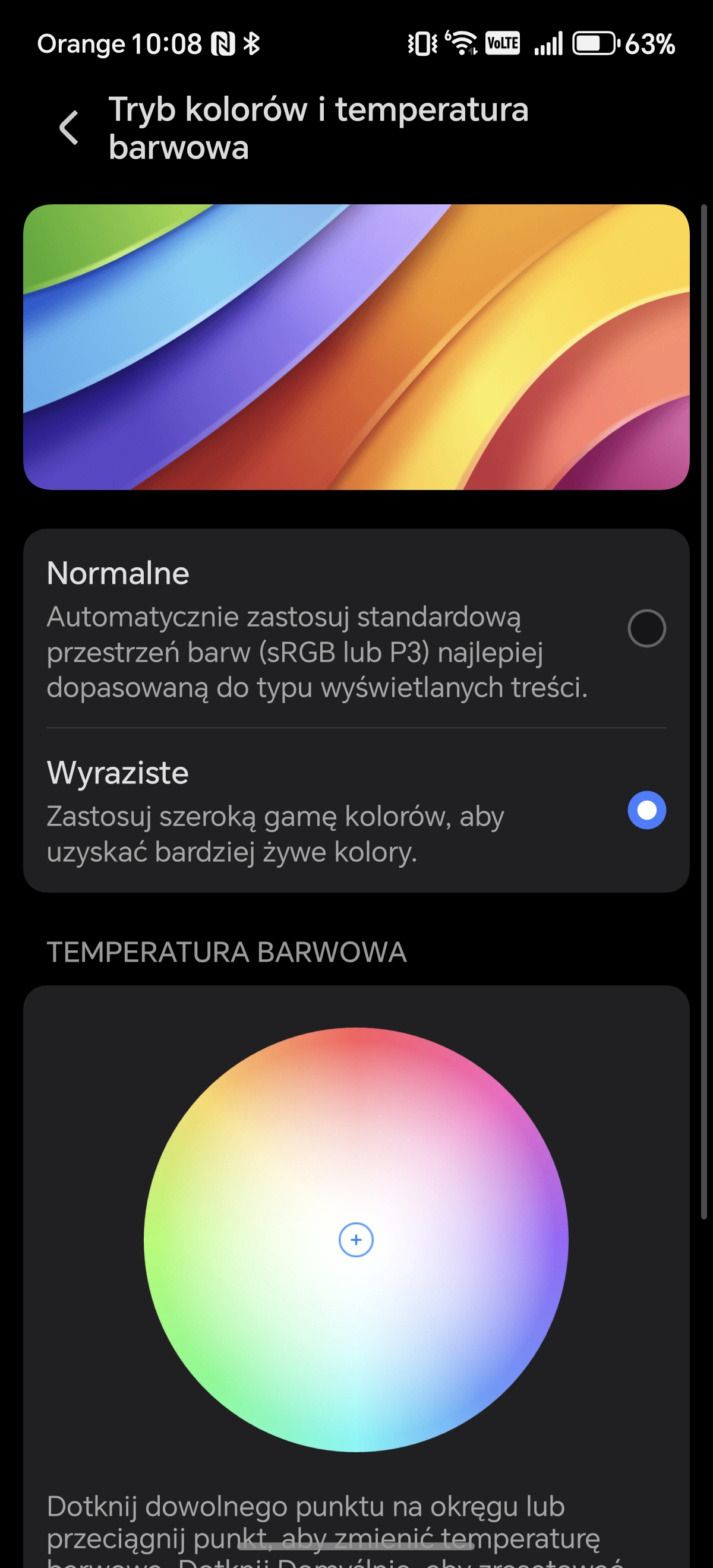Select the Normalne color mode
The height and width of the screenshot is (1568, 713).
(x=646, y=628)
